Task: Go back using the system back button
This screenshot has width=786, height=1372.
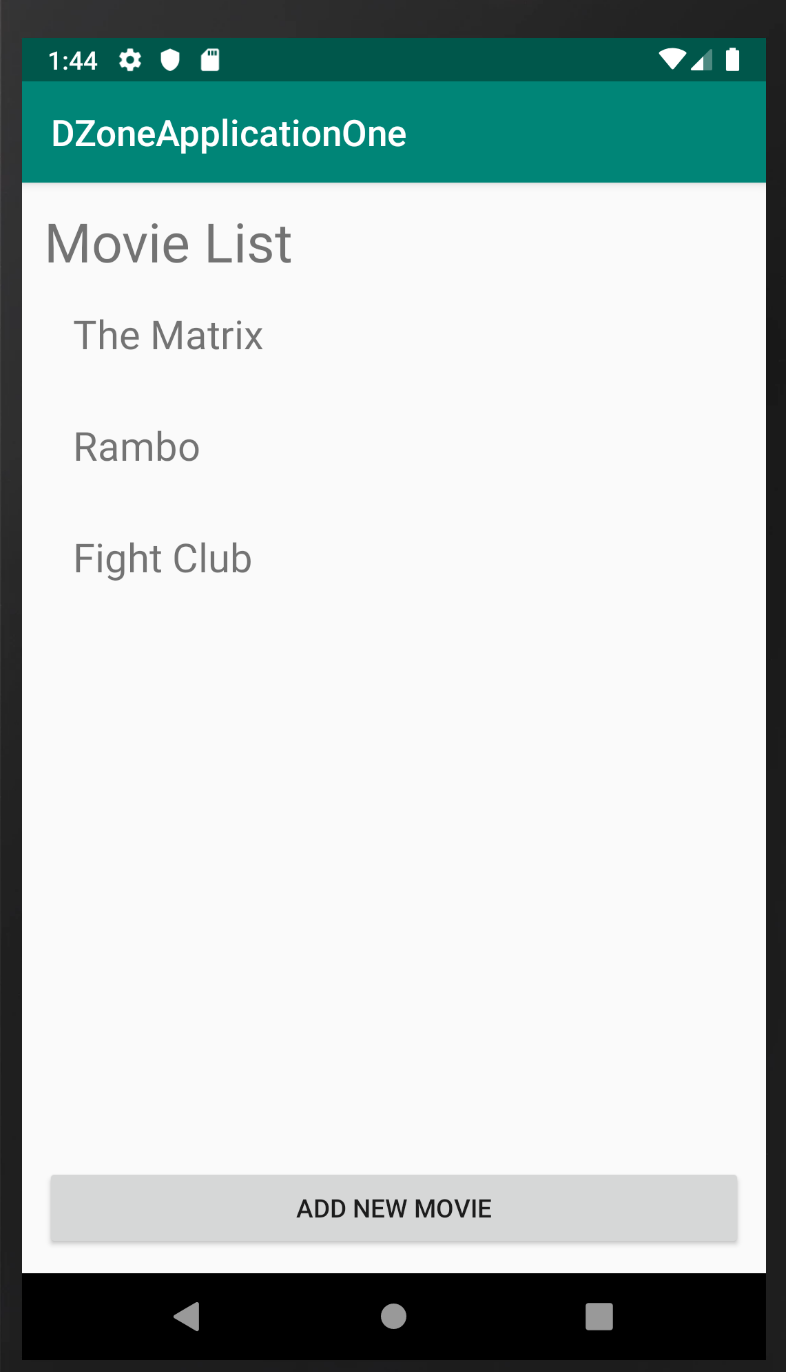Action: coord(187,1316)
